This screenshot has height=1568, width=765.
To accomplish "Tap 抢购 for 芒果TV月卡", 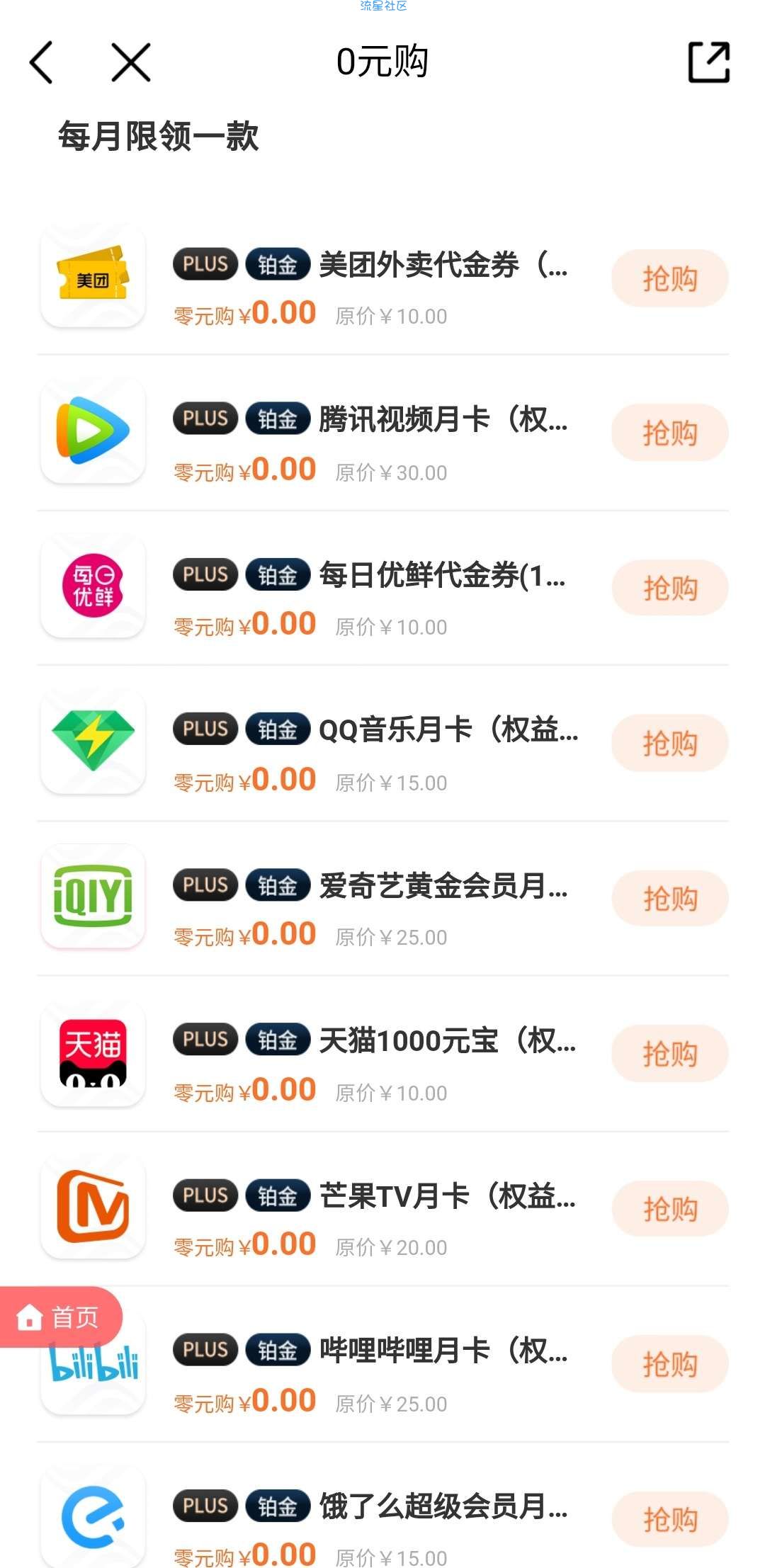I will 670,1208.
